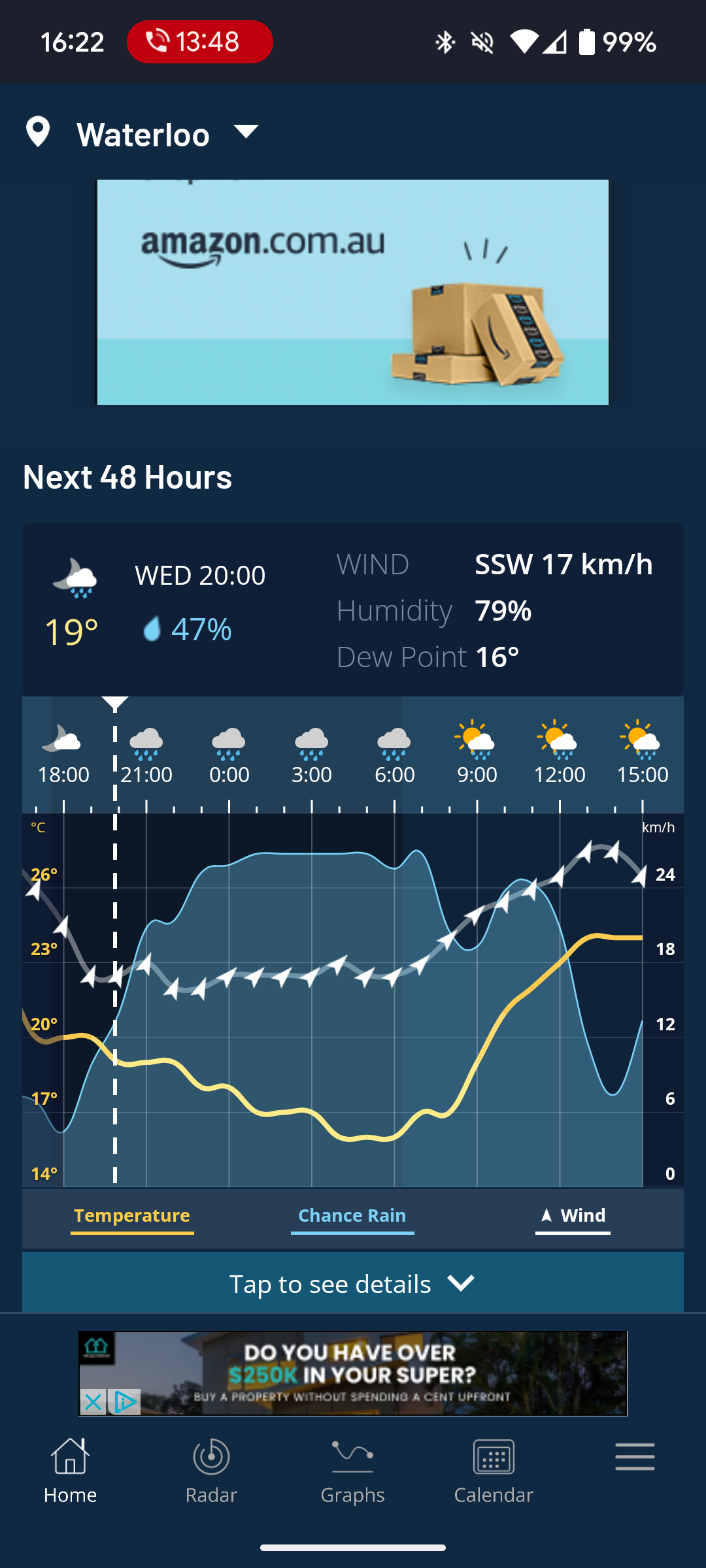Open the Amazon.com.au ad banner
This screenshot has width=706, height=1568.
click(x=353, y=292)
